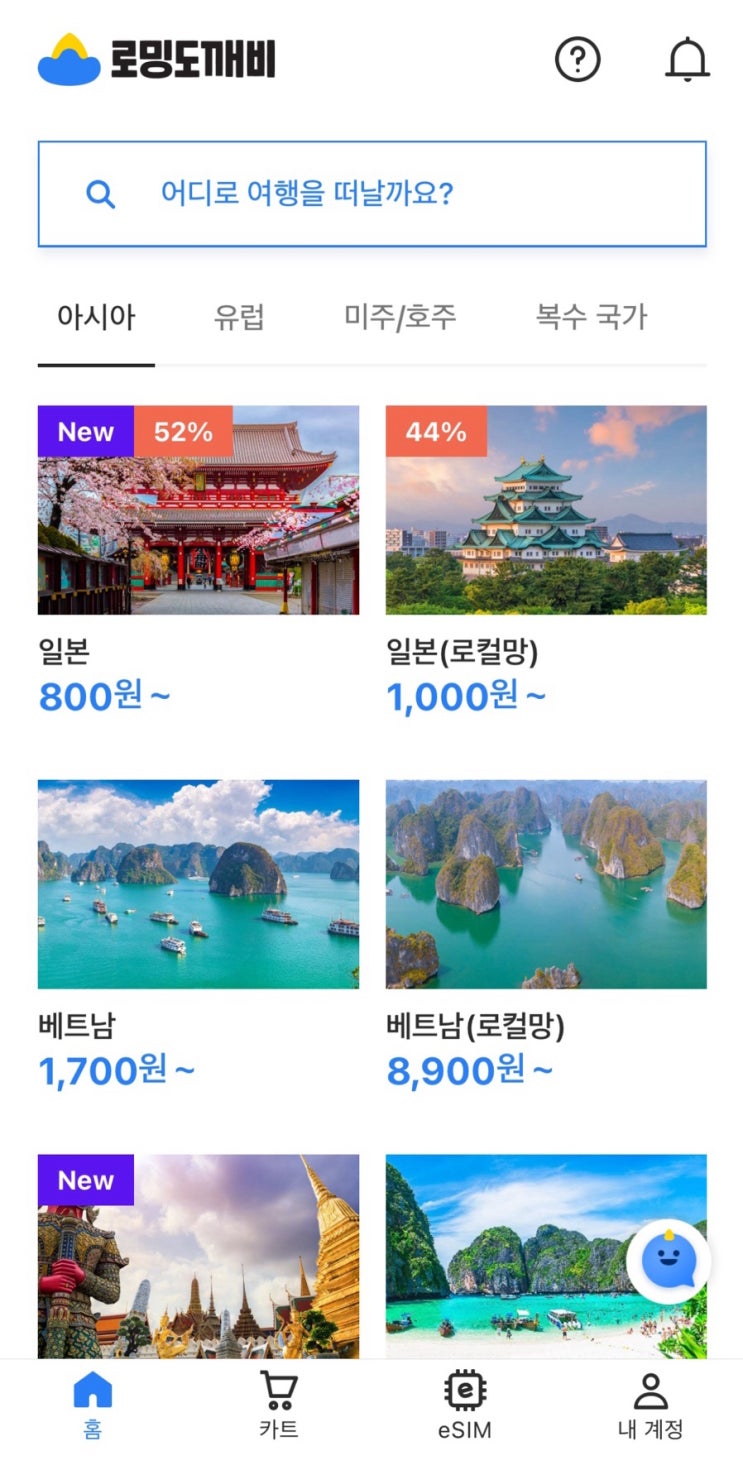Image resolution: width=743 pixels, height=1465 pixels.
Task: Open the 일본(로컬망) product card
Action: [546, 510]
